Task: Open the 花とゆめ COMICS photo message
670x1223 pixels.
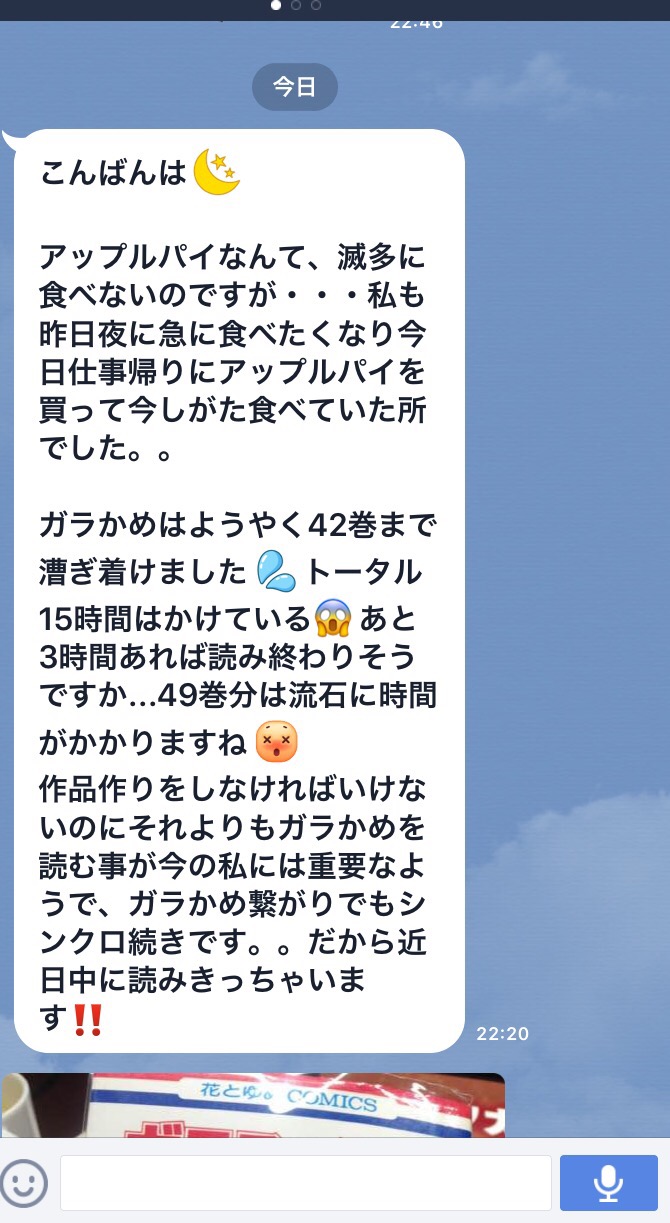Action: click(253, 1106)
